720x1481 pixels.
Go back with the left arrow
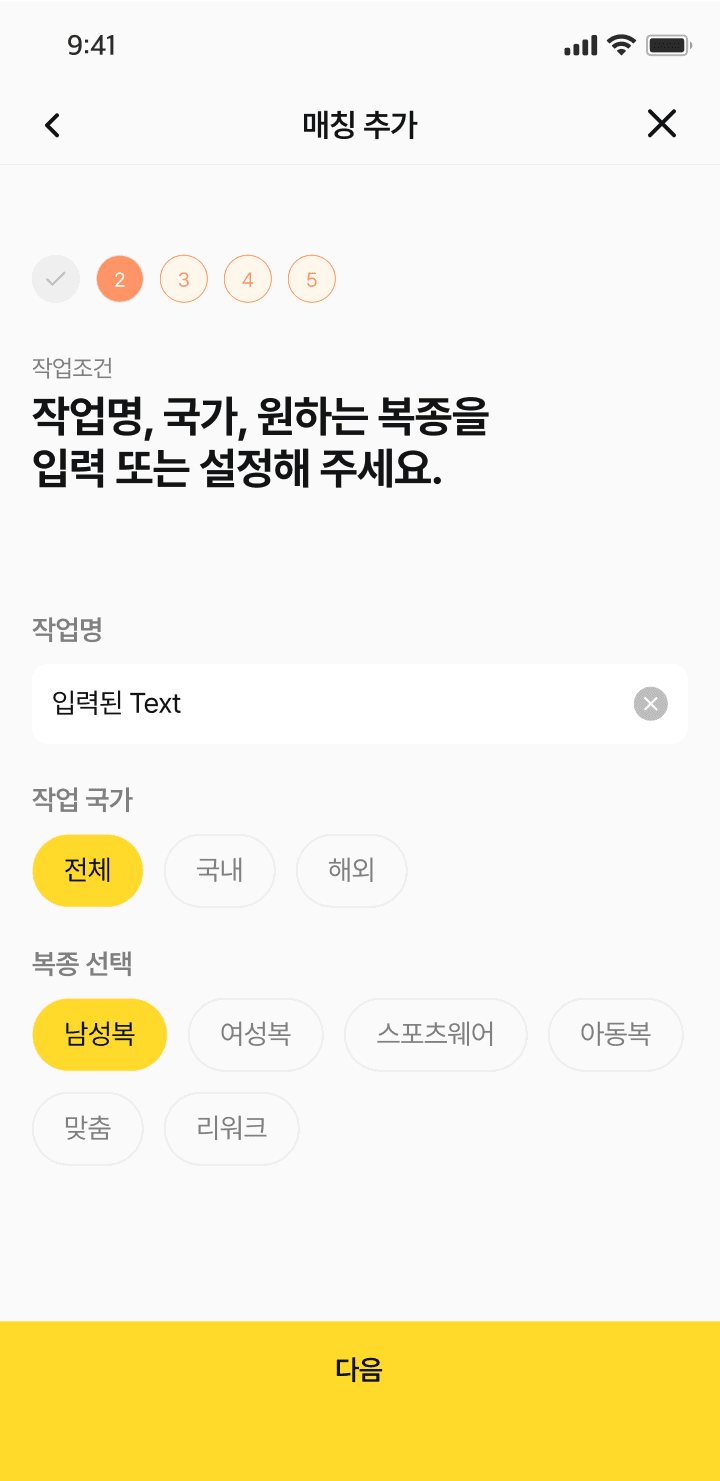53,125
